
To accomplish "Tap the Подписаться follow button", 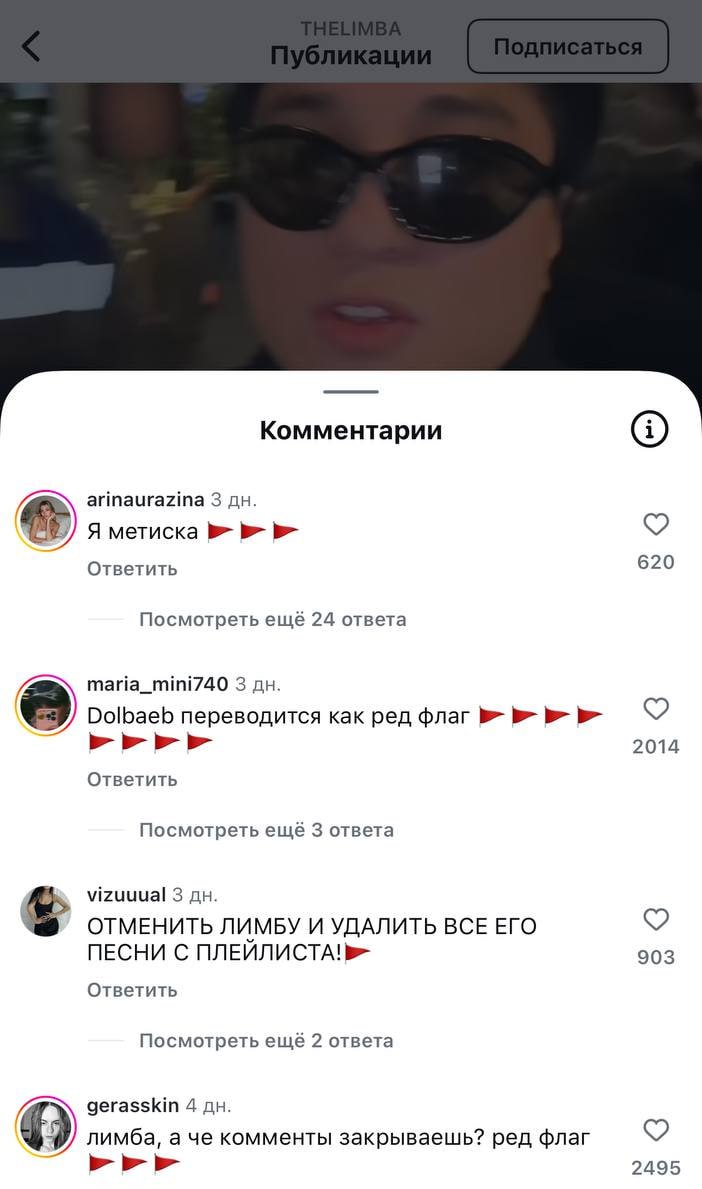I will coord(567,46).
